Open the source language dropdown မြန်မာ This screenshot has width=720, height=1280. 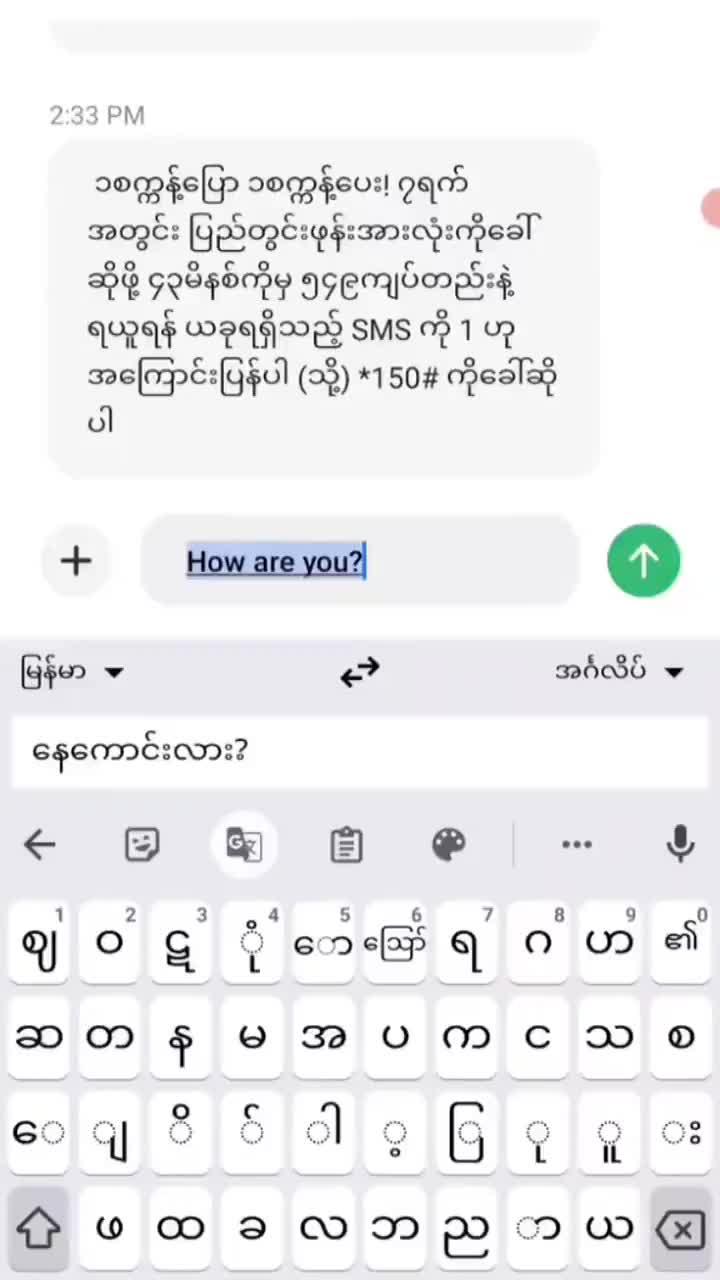72,672
